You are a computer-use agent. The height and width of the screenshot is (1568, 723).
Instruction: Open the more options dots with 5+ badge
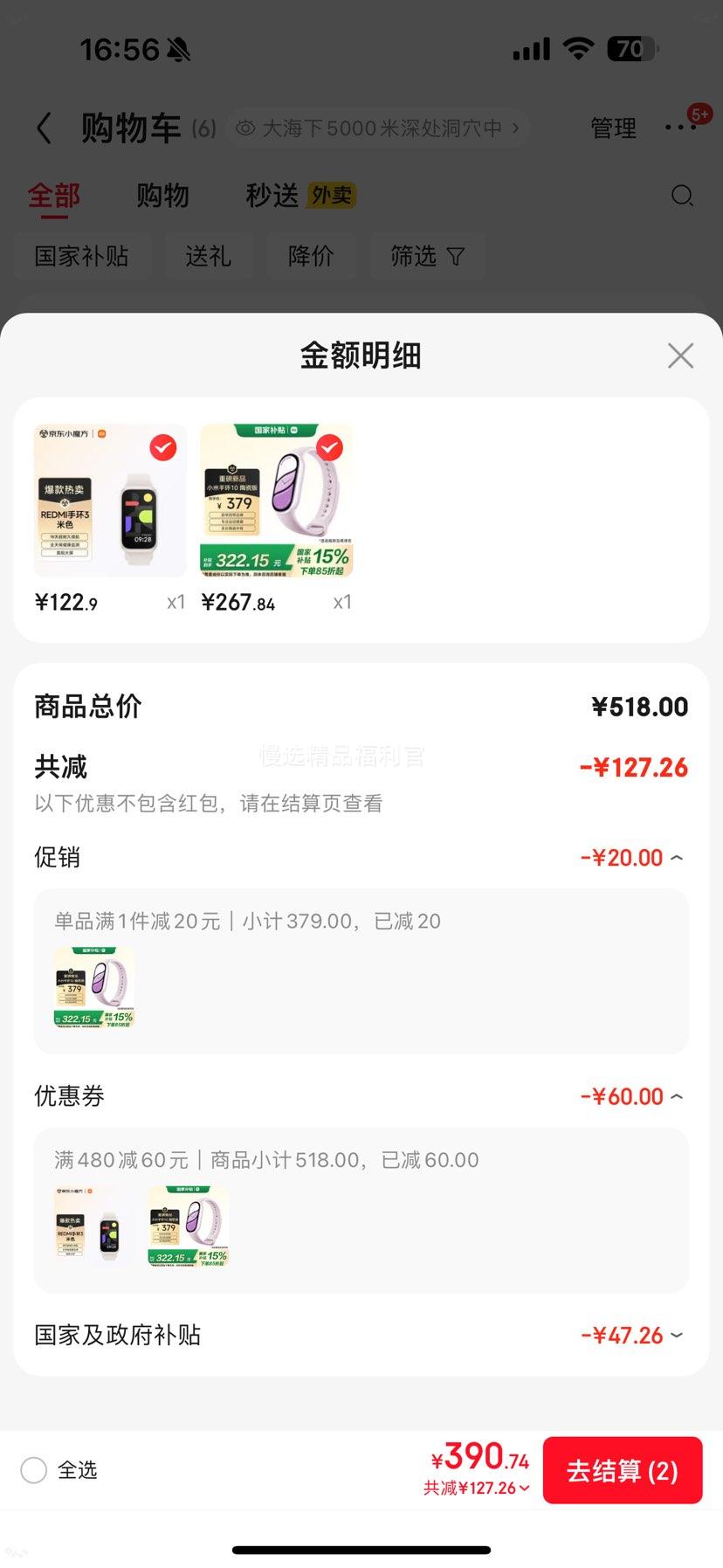(x=680, y=128)
